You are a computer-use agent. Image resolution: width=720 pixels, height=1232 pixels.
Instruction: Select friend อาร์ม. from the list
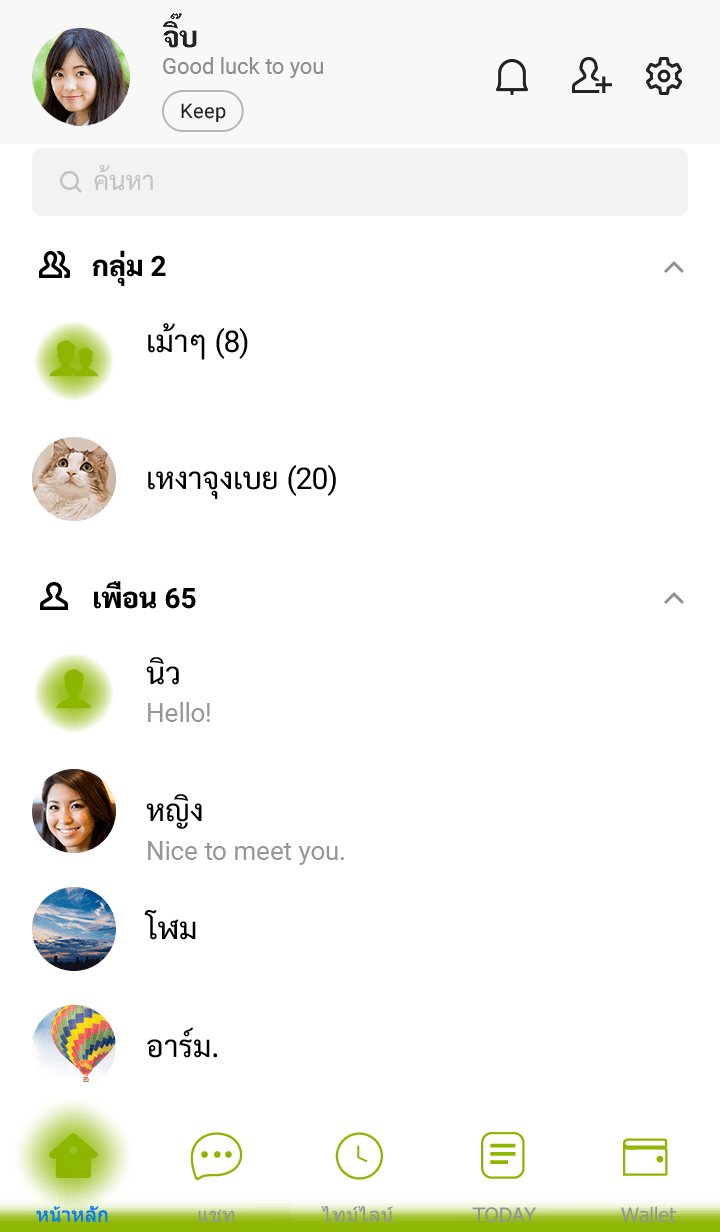pos(182,1046)
